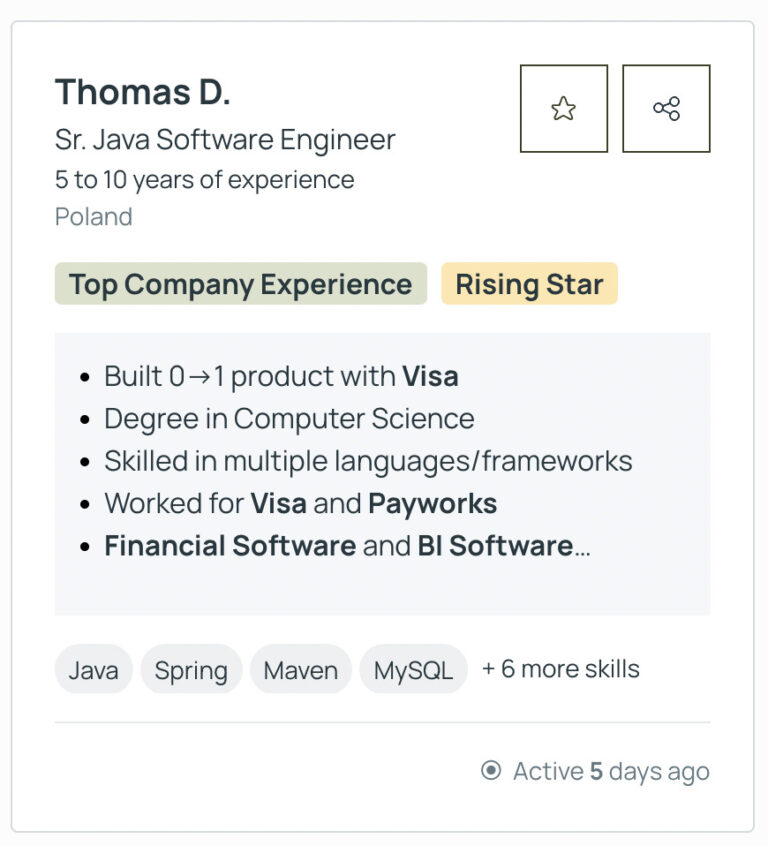Click the Sr. Java Software Engineer title
The width and height of the screenshot is (768, 846).
(224, 140)
